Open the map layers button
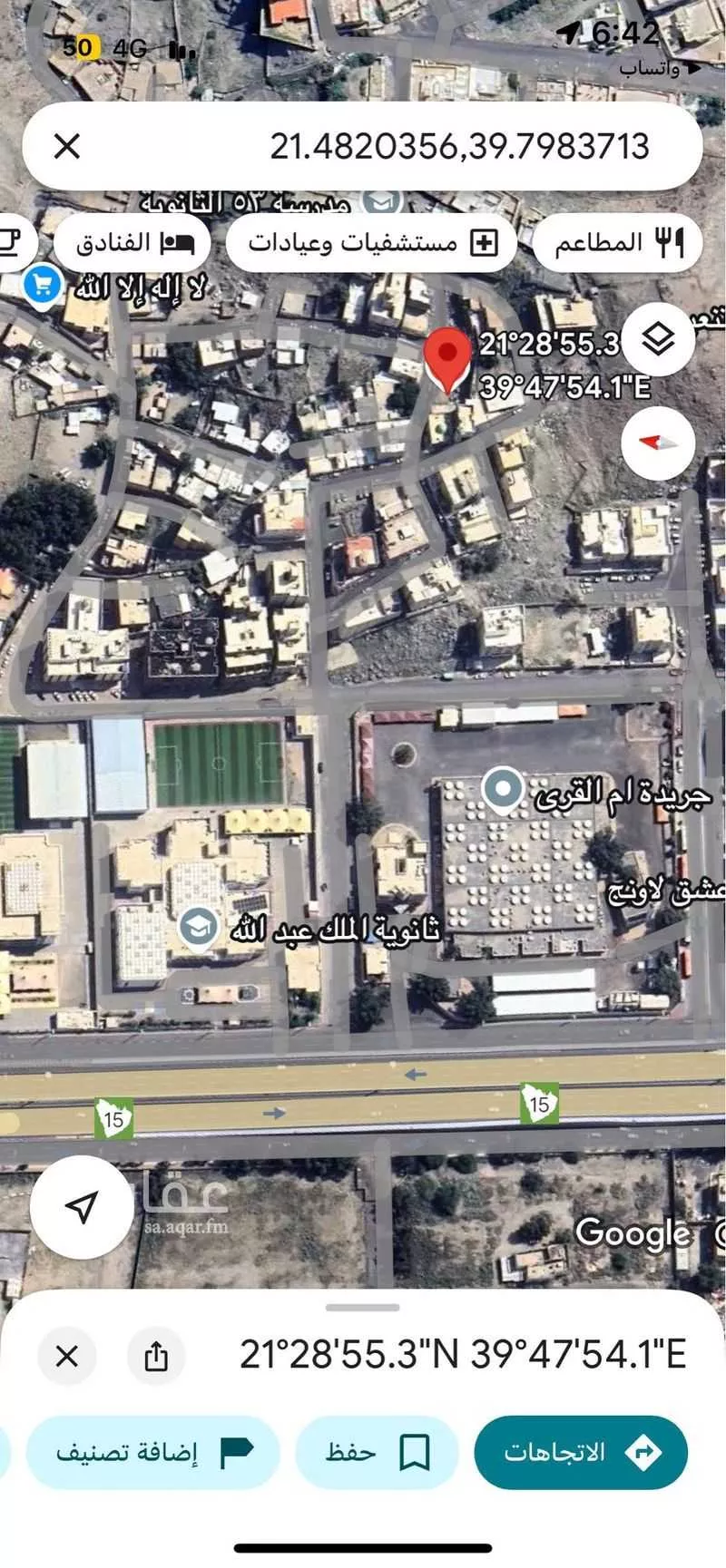 [x=658, y=340]
